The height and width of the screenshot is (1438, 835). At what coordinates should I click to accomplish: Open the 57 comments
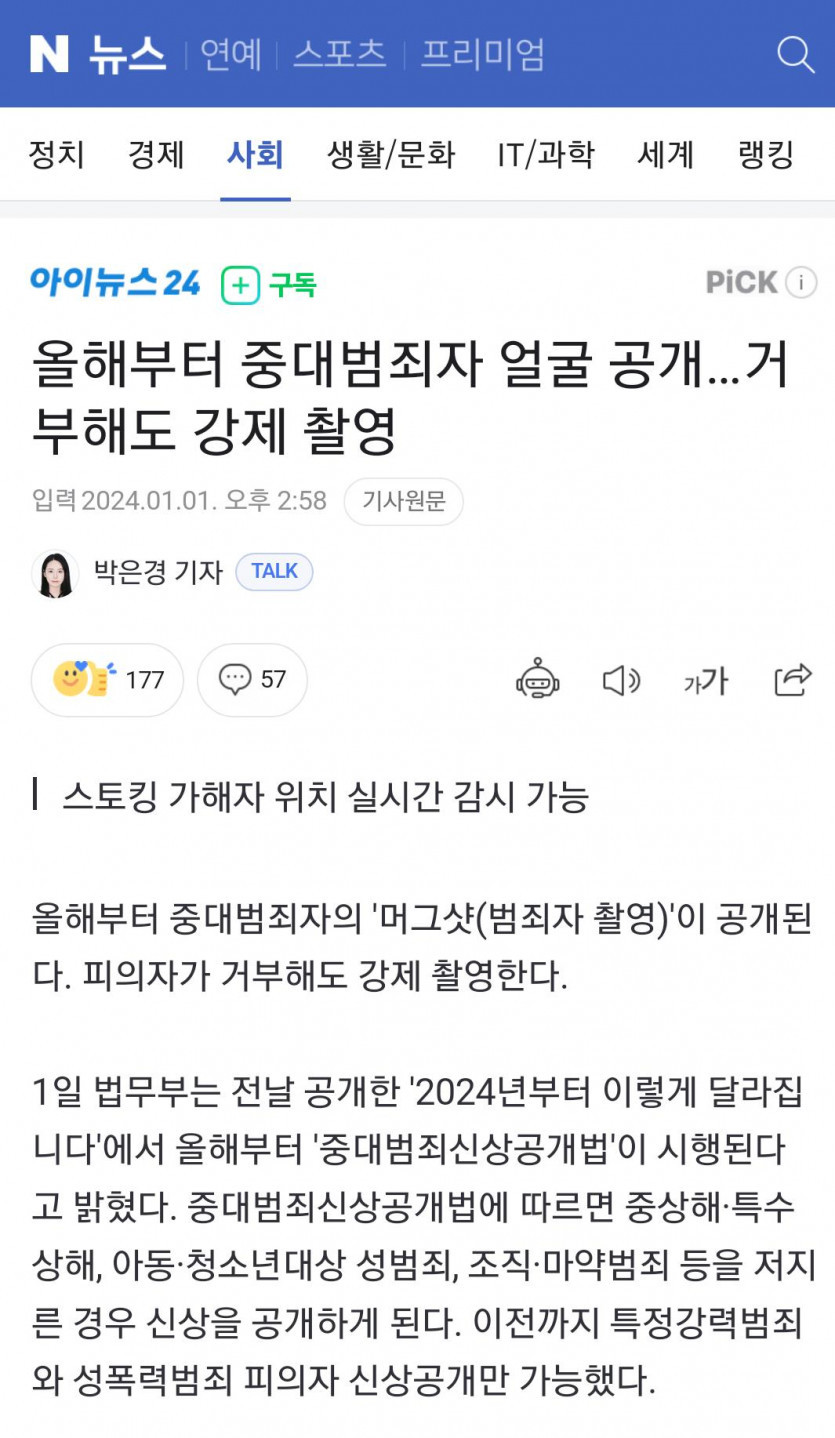[252, 680]
